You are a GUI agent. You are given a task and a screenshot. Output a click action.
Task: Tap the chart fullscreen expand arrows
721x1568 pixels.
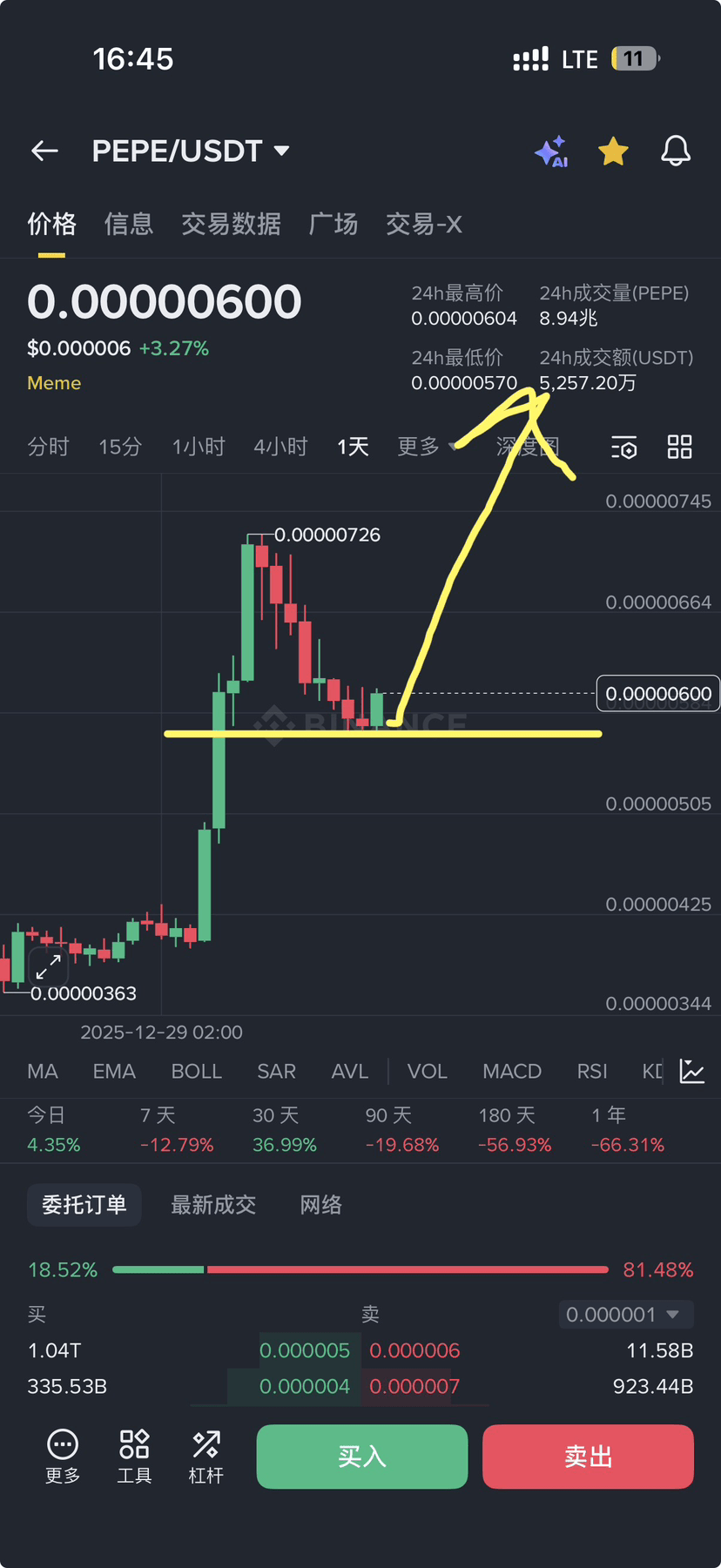click(50, 966)
